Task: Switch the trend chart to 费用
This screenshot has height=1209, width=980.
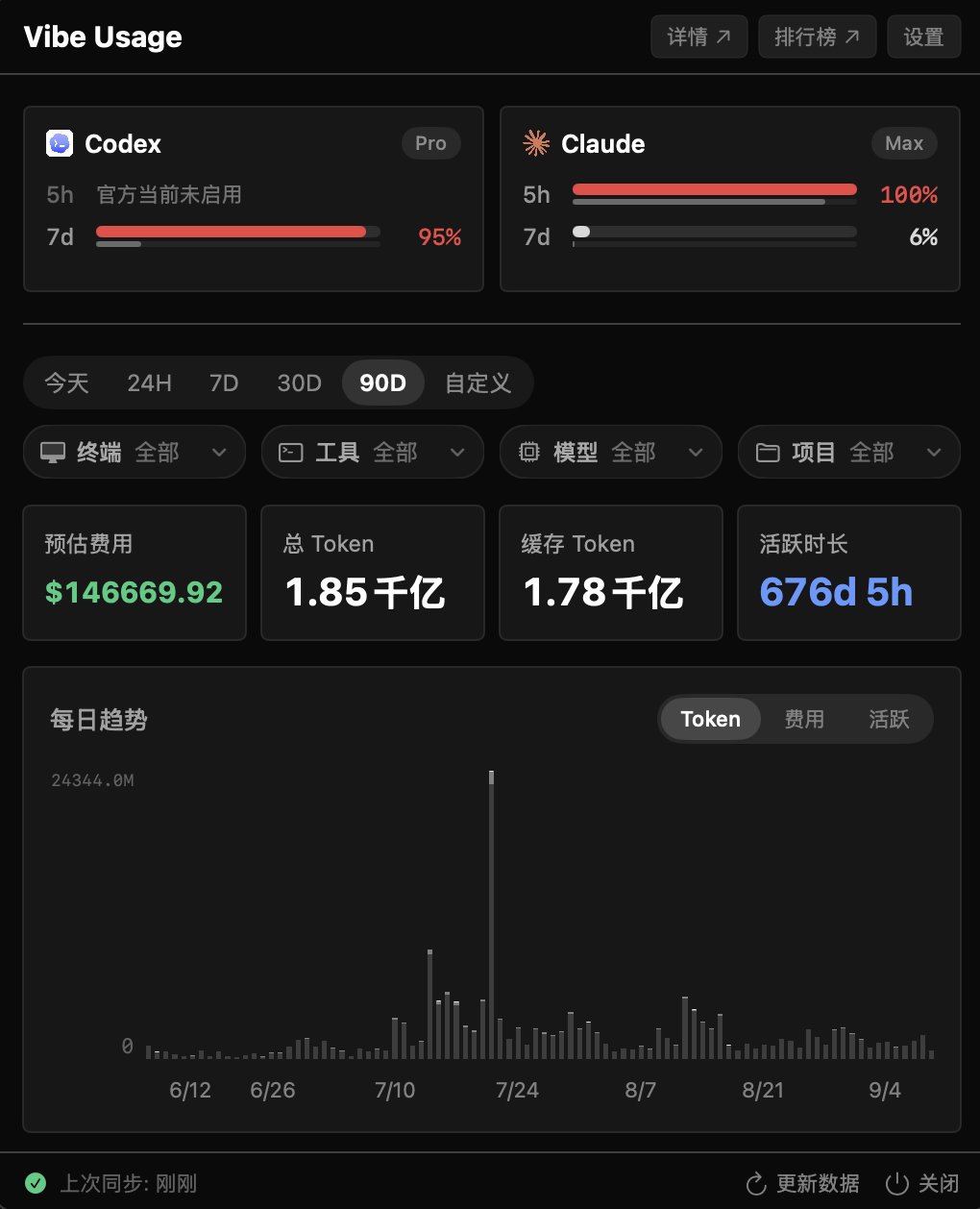Action: pyautogui.click(x=804, y=719)
